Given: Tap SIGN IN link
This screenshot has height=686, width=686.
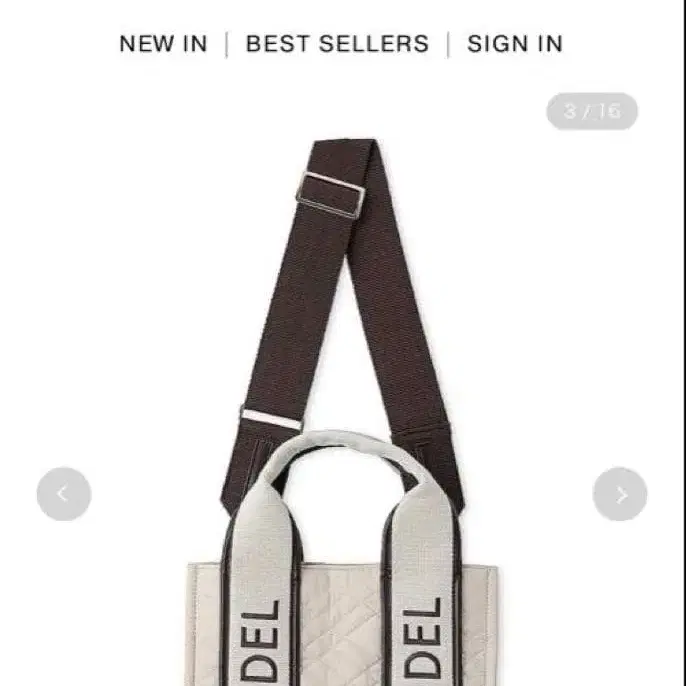Looking at the screenshot, I should pyautogui.click(x=515, y=44).
